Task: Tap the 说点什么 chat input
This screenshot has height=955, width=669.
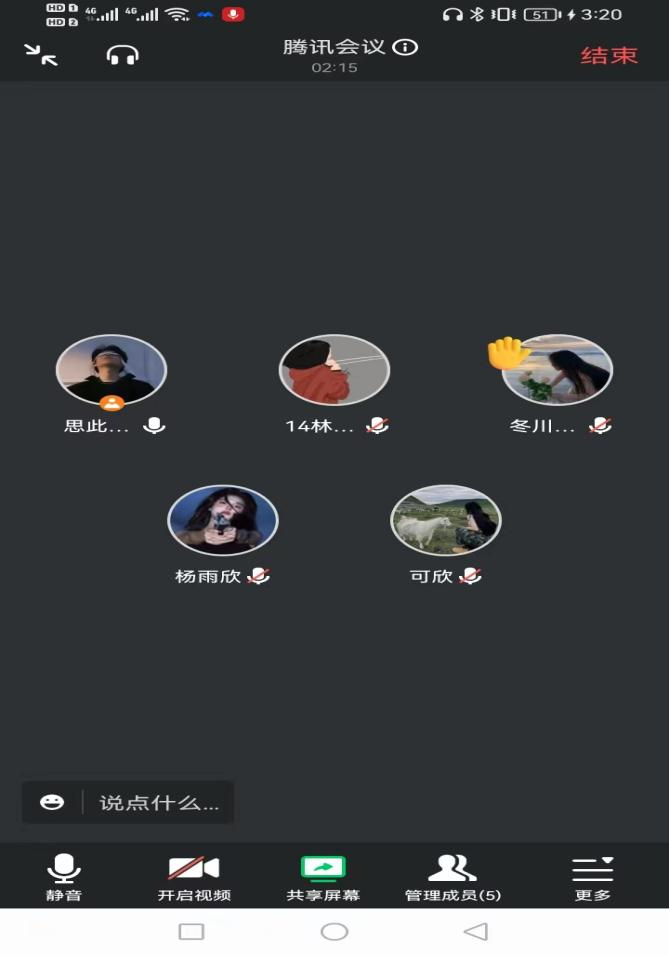Action: click(159, 803)
